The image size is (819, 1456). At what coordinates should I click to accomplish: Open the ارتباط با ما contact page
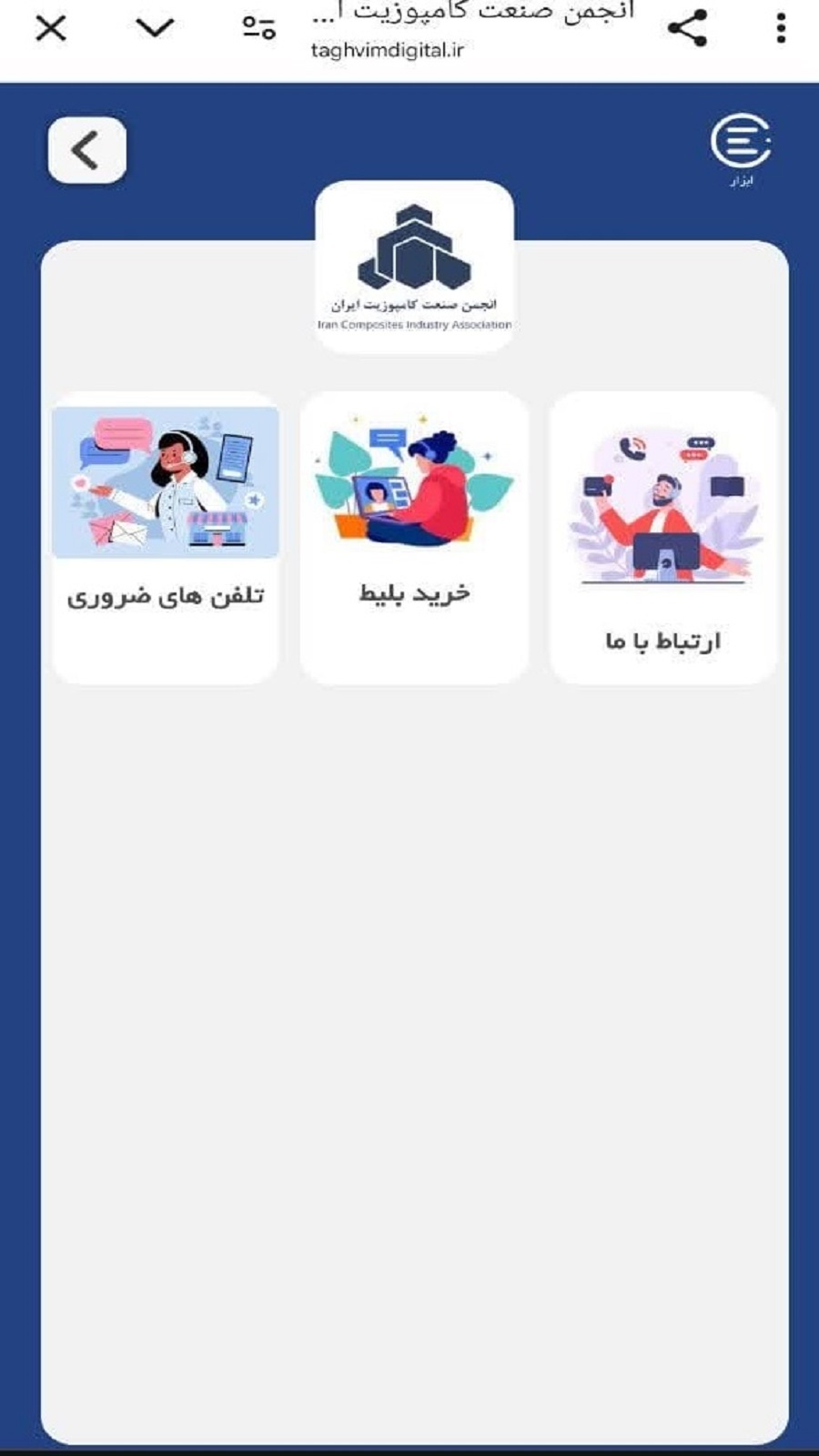(662, 642)
